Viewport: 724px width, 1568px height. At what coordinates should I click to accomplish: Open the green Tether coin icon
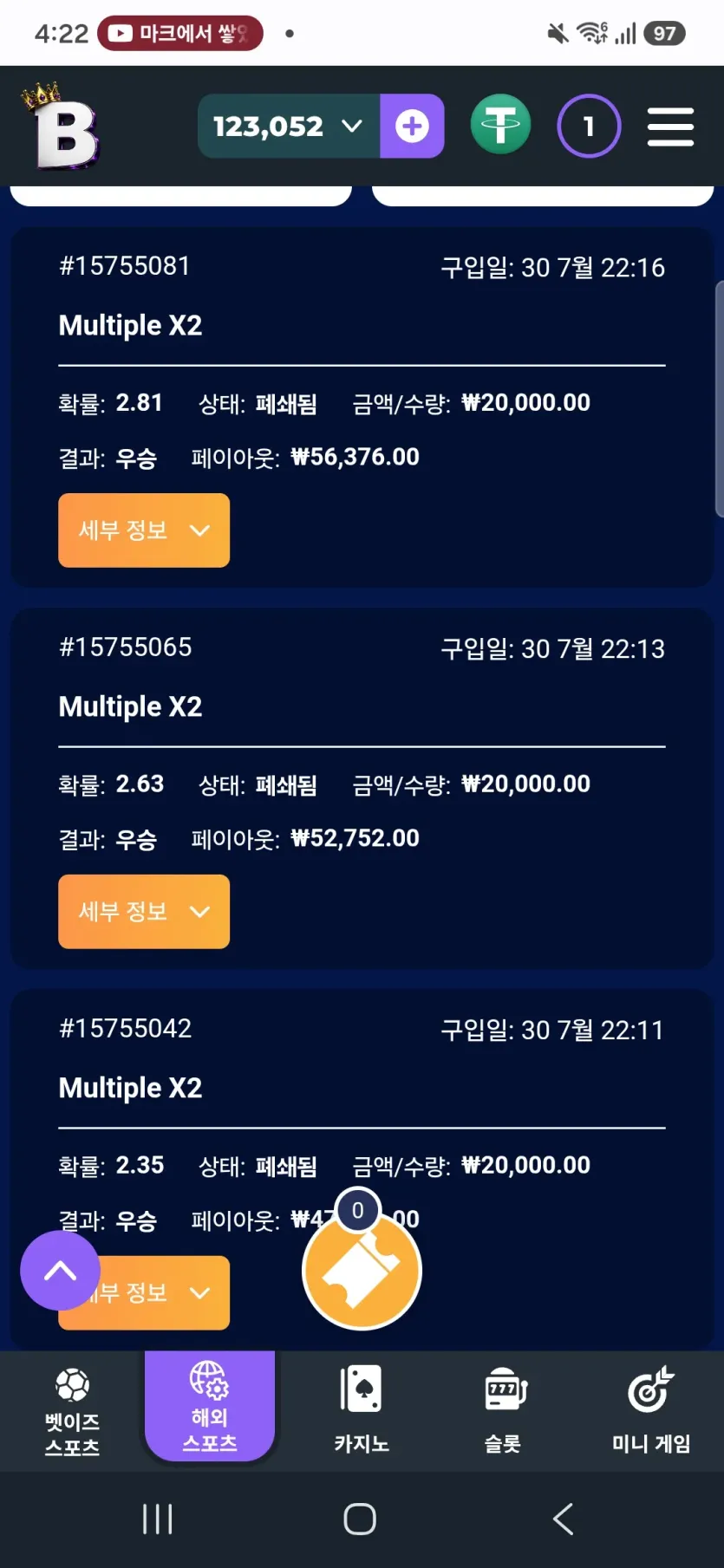click(x=500, y=125)
